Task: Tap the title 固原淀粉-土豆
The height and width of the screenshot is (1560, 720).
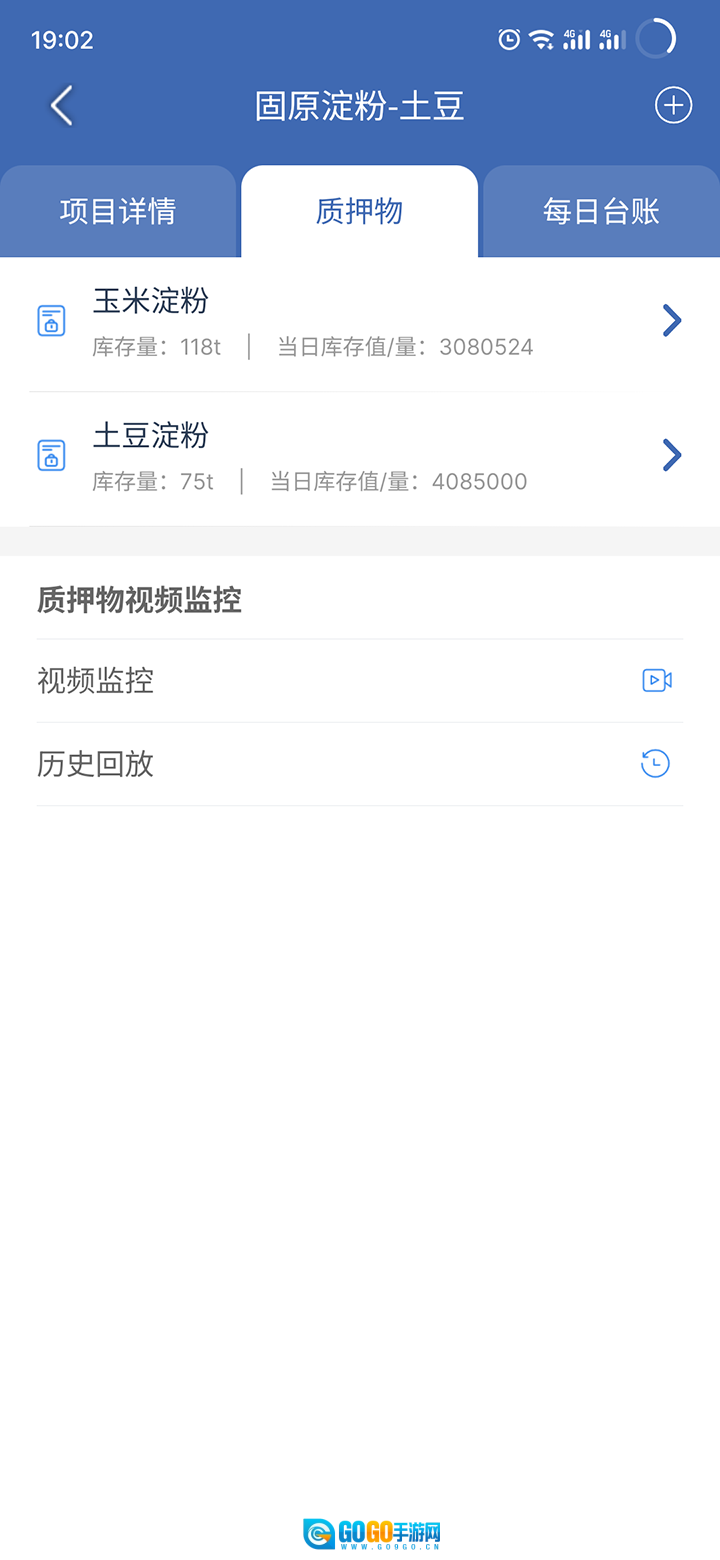Action: (x=360, y=105)
